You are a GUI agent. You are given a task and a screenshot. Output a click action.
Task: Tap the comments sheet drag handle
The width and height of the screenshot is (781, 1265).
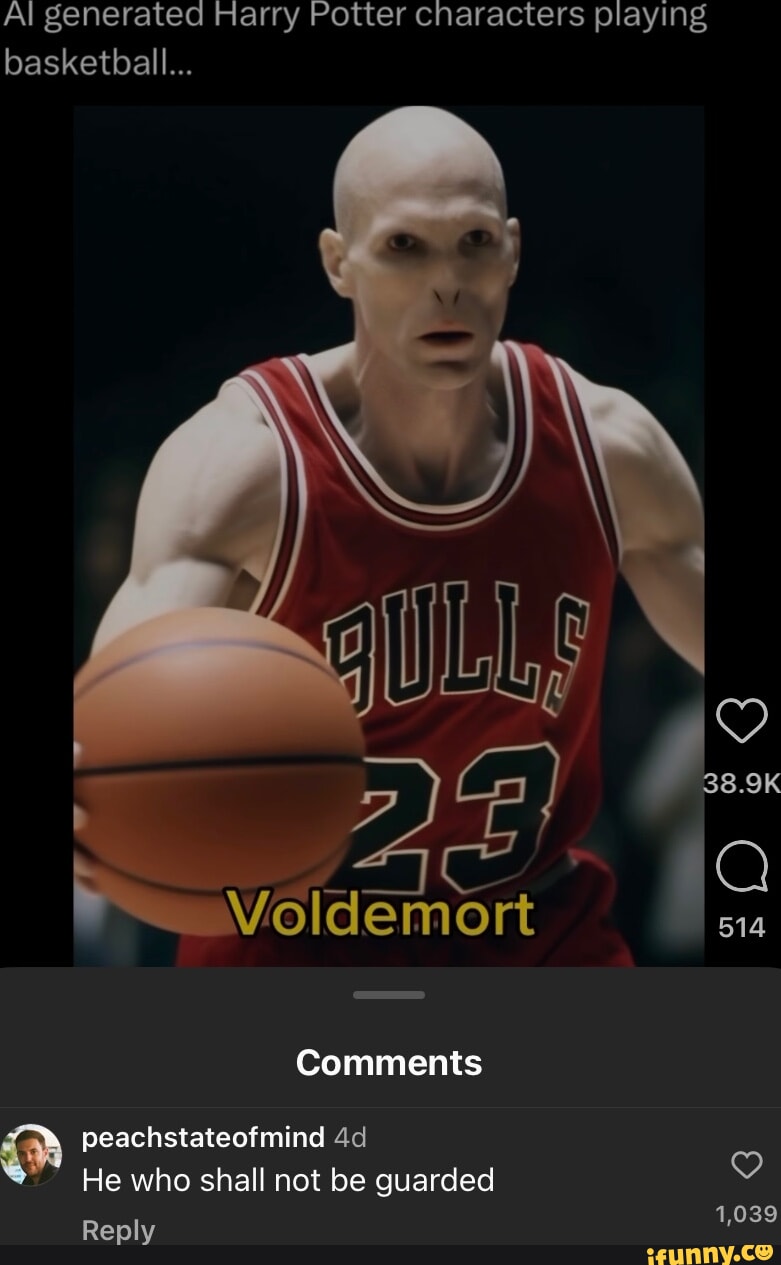pos(389,995)
